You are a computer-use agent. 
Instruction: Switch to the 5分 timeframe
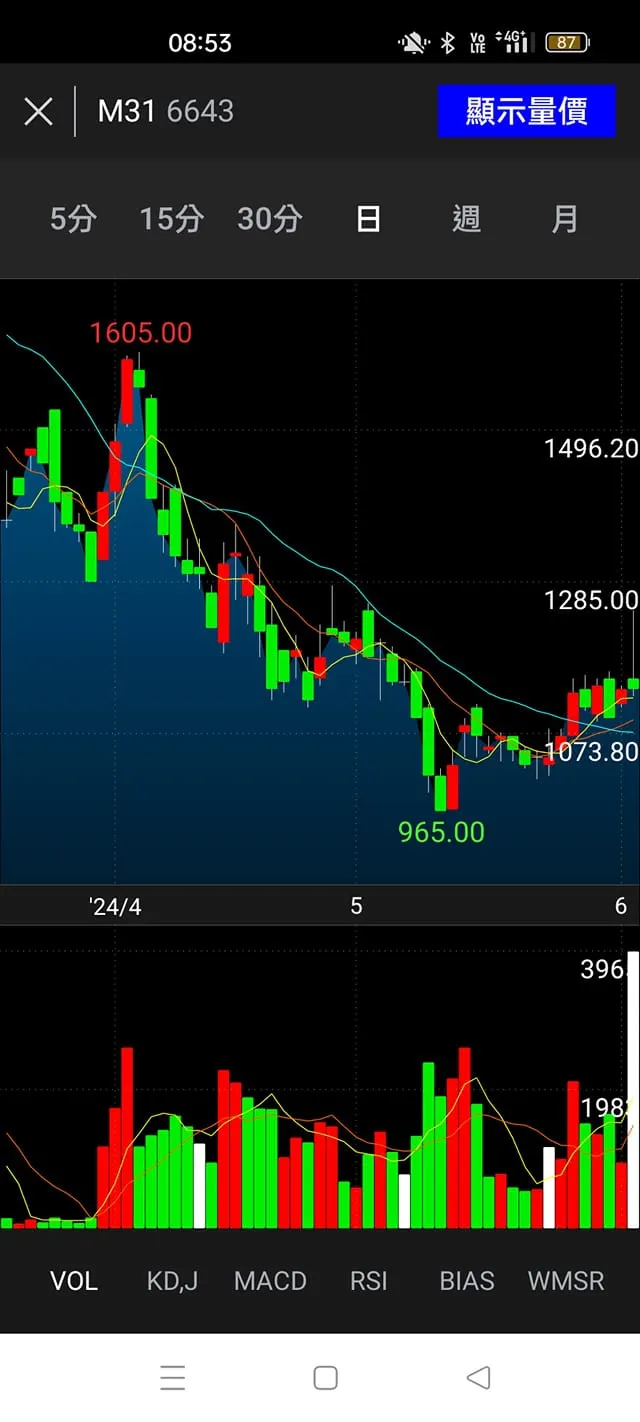point(73,219)
